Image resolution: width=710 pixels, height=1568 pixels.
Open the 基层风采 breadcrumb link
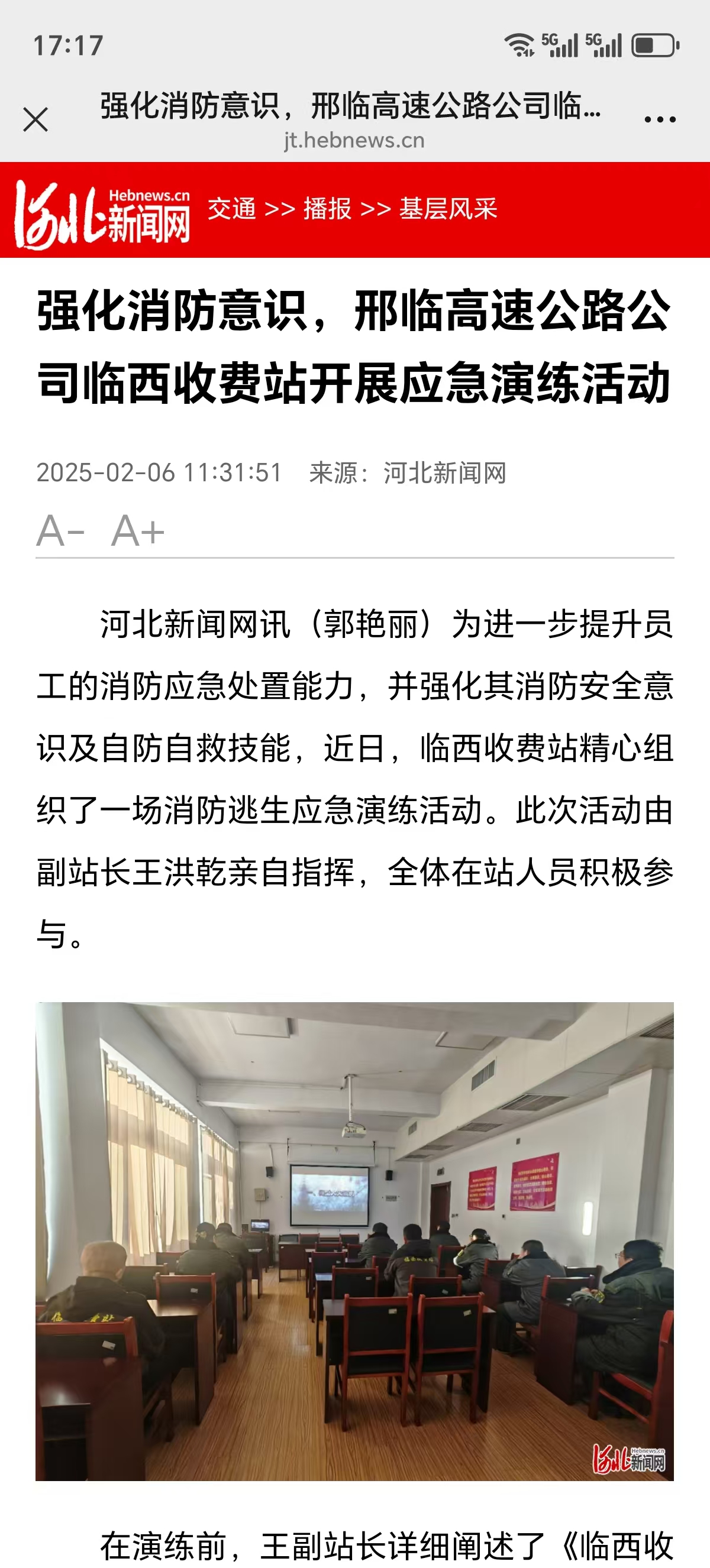click(x=448, y=209)
